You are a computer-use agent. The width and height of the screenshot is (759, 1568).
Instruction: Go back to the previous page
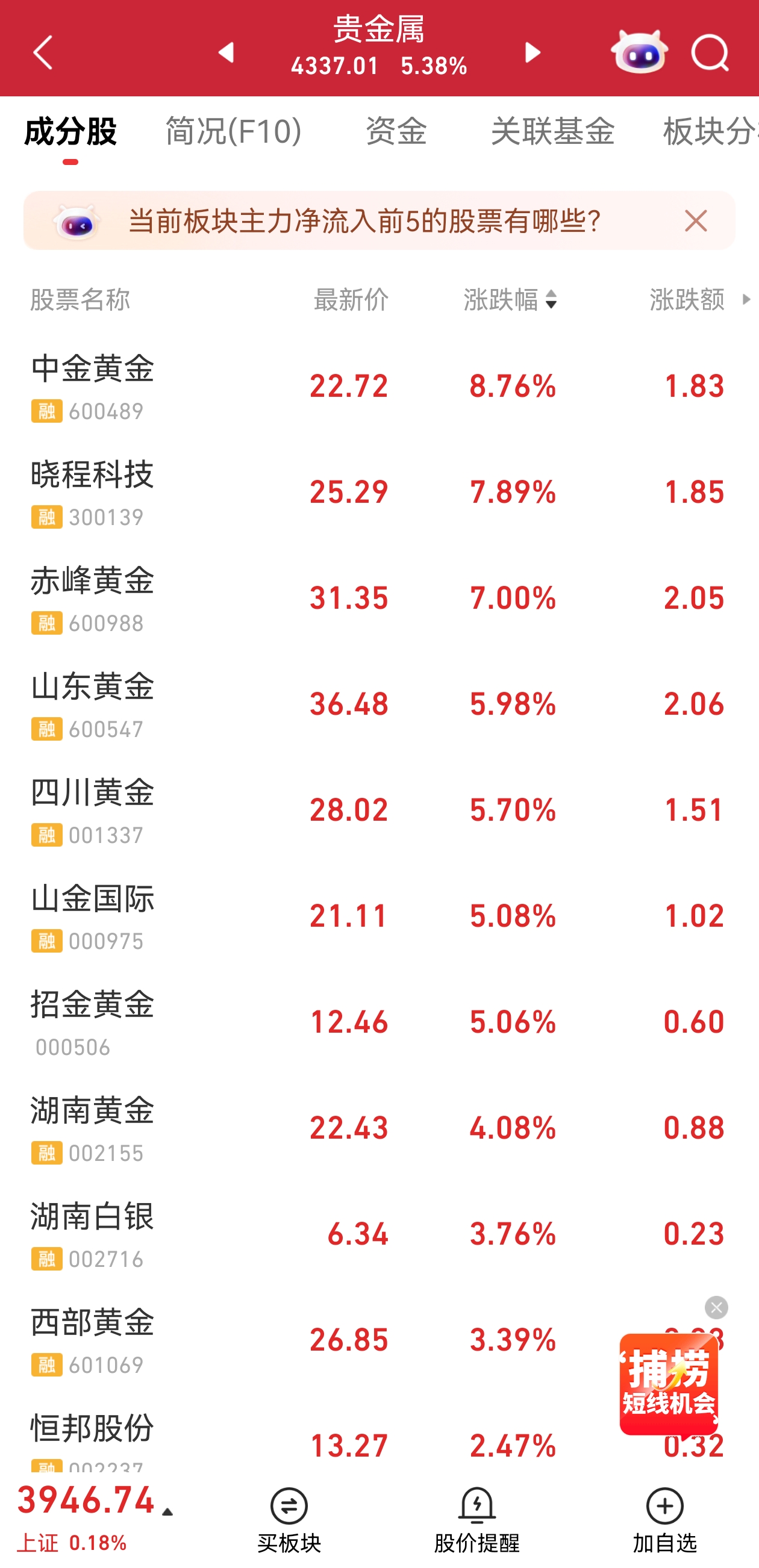point(43,52)
